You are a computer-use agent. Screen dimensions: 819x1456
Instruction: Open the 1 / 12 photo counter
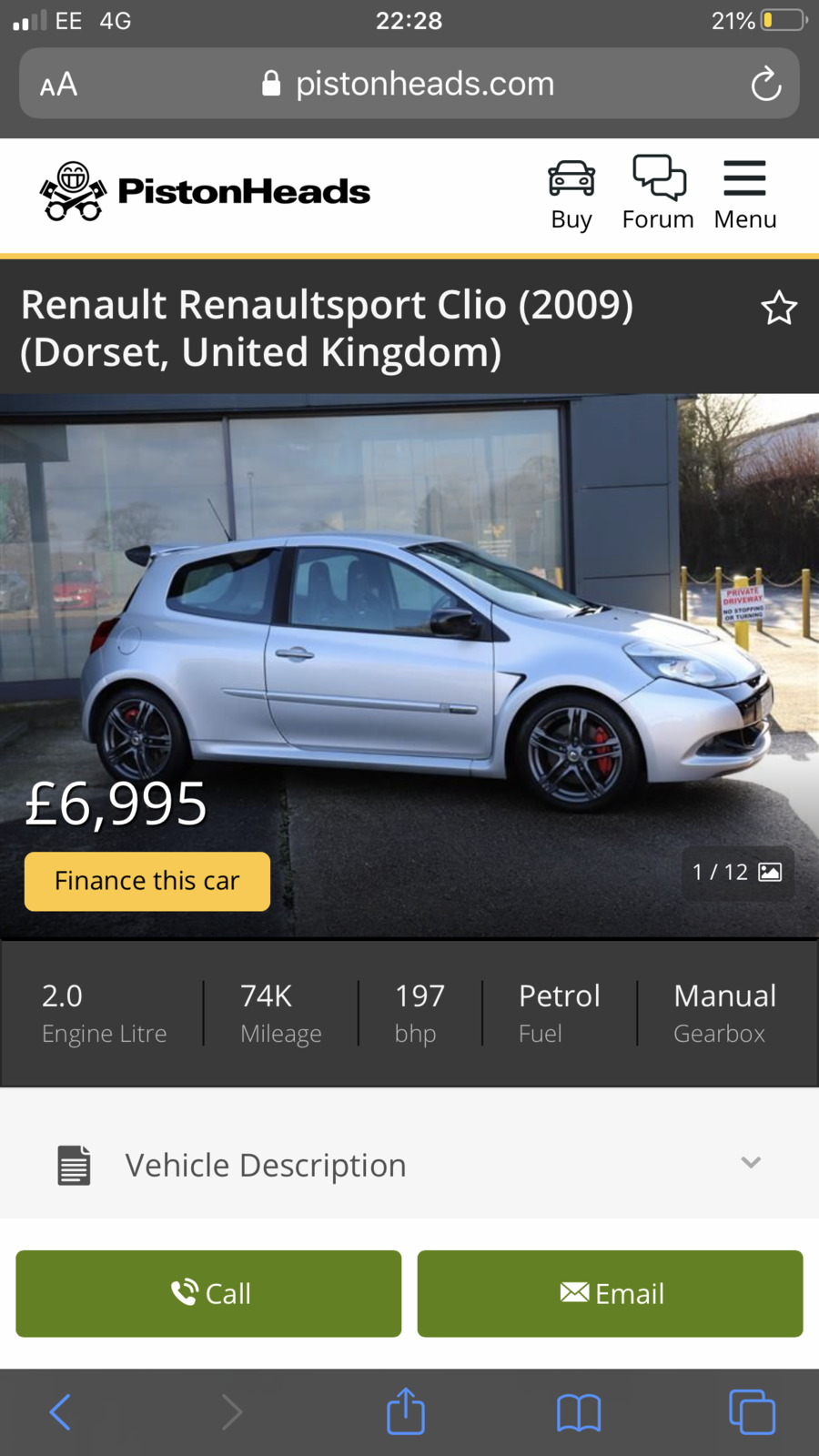737,872
